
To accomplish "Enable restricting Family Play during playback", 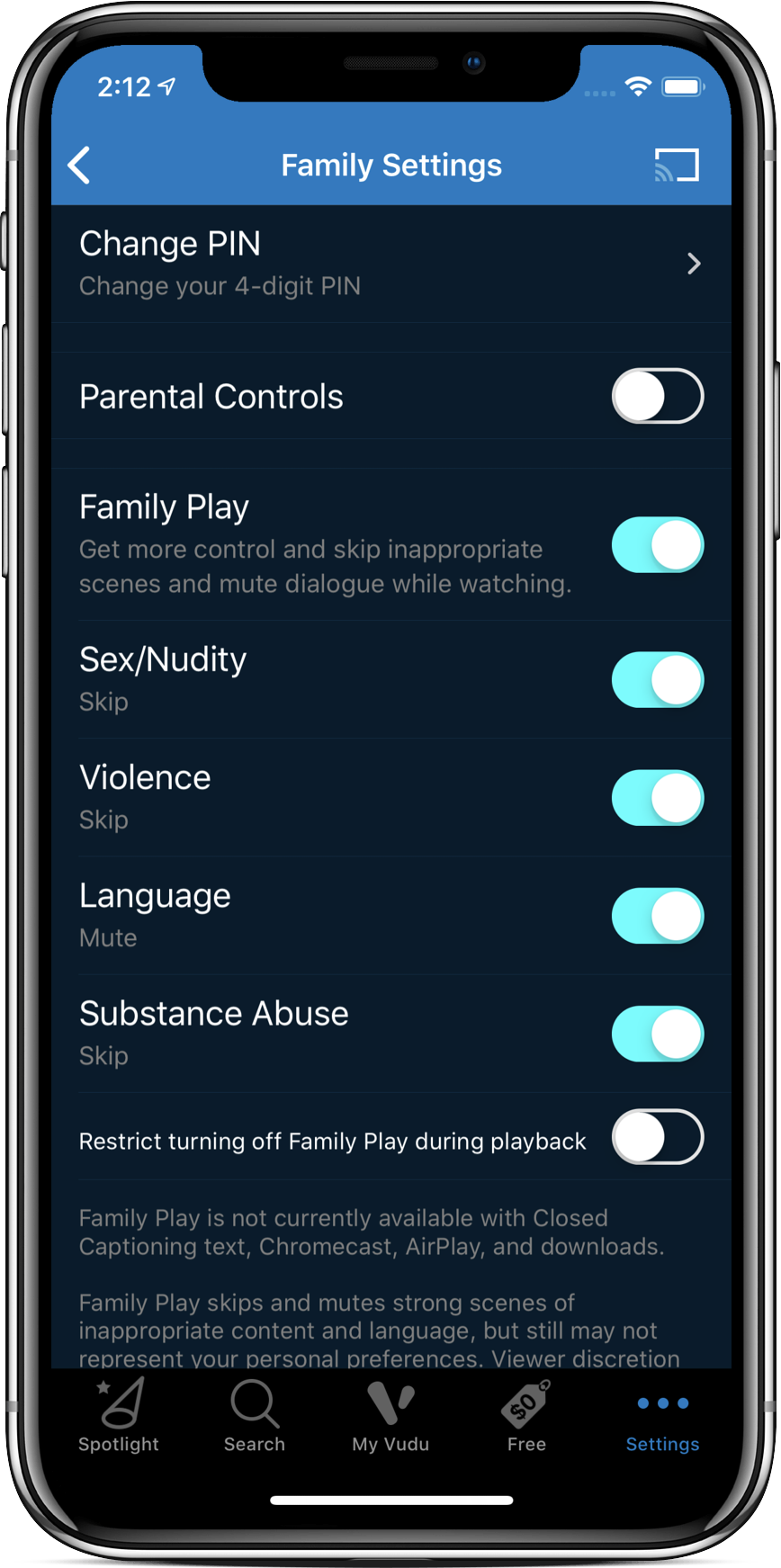I will tap(657, 1137).
